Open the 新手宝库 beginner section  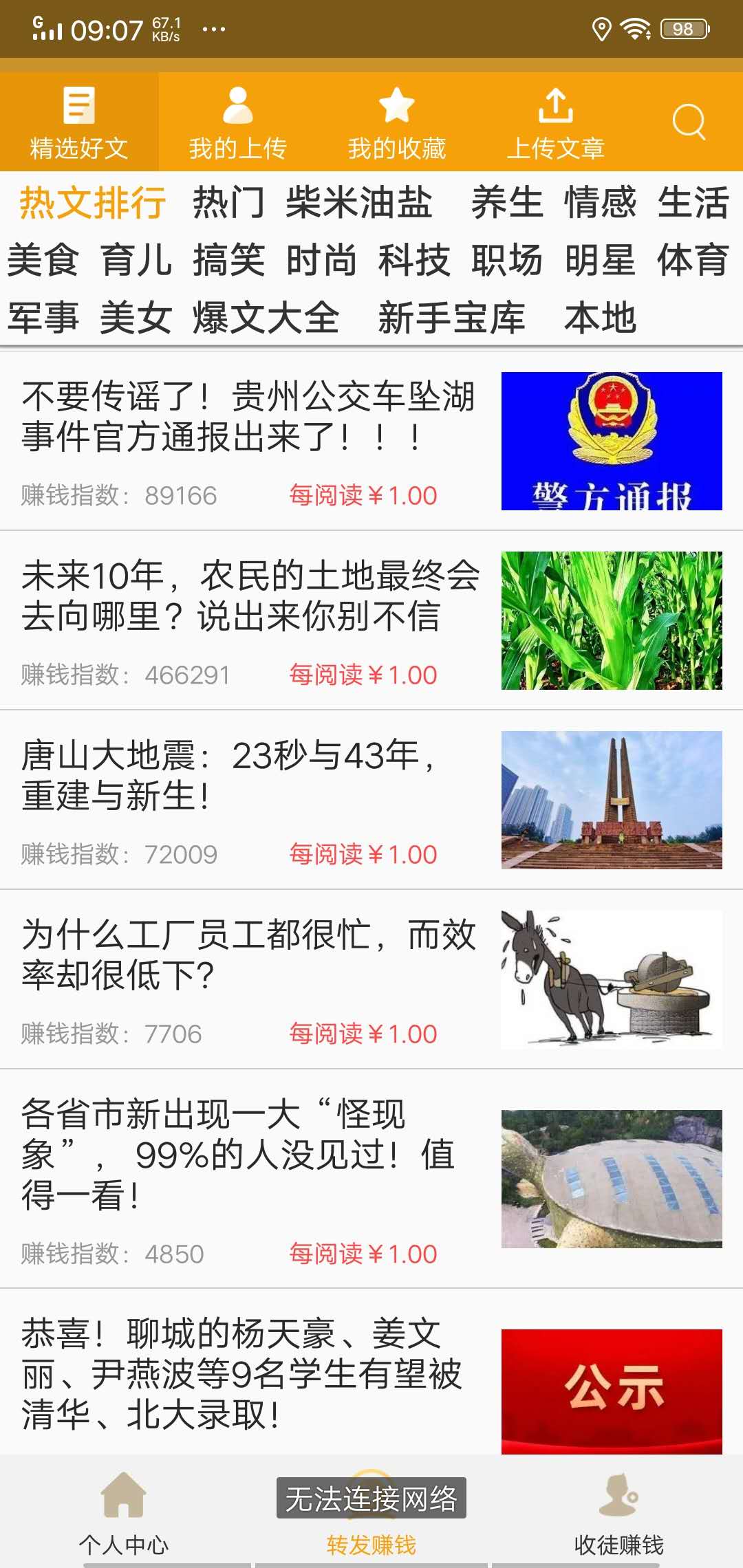point(451,318)
